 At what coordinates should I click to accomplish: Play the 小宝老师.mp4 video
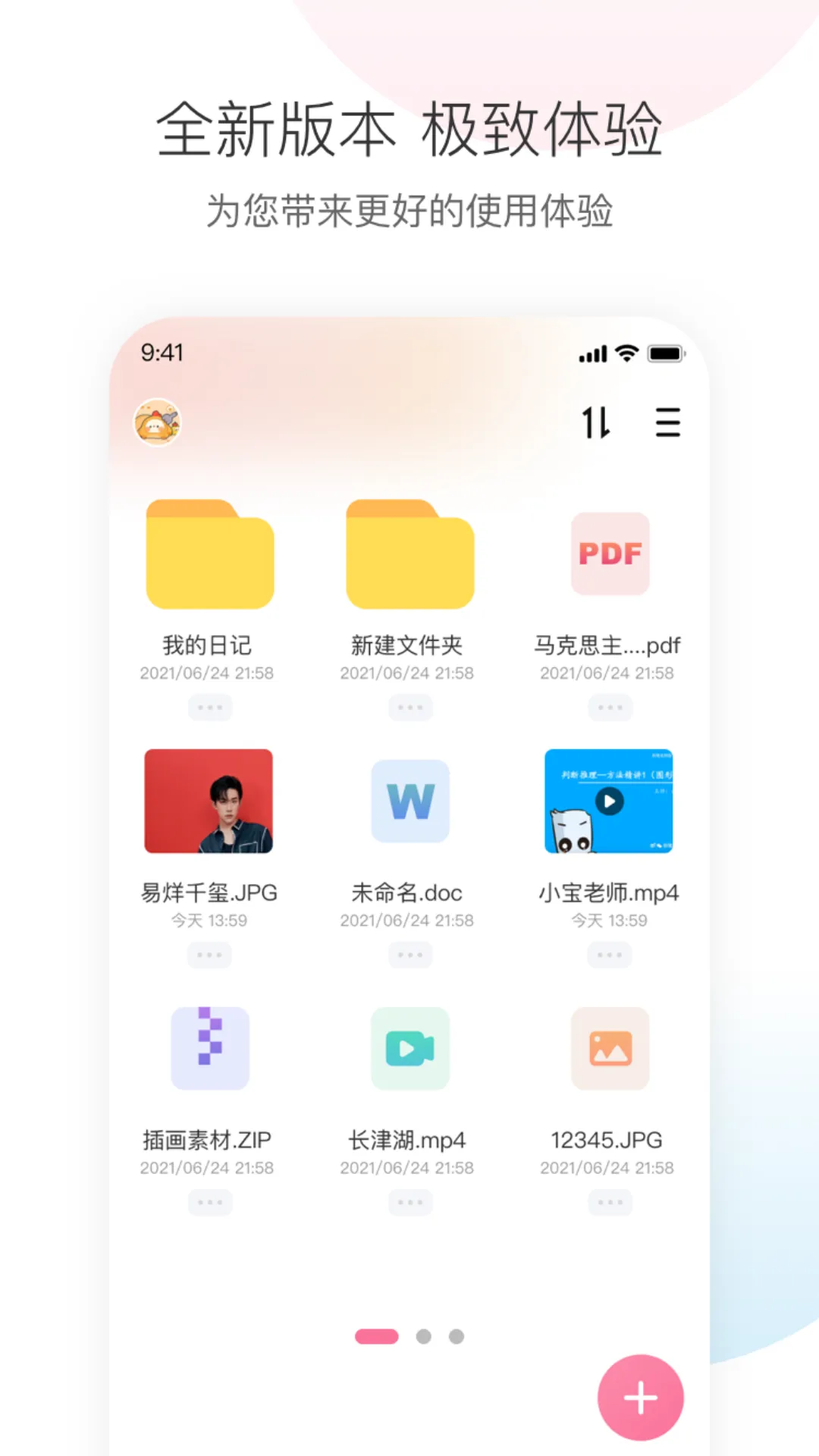610,802
